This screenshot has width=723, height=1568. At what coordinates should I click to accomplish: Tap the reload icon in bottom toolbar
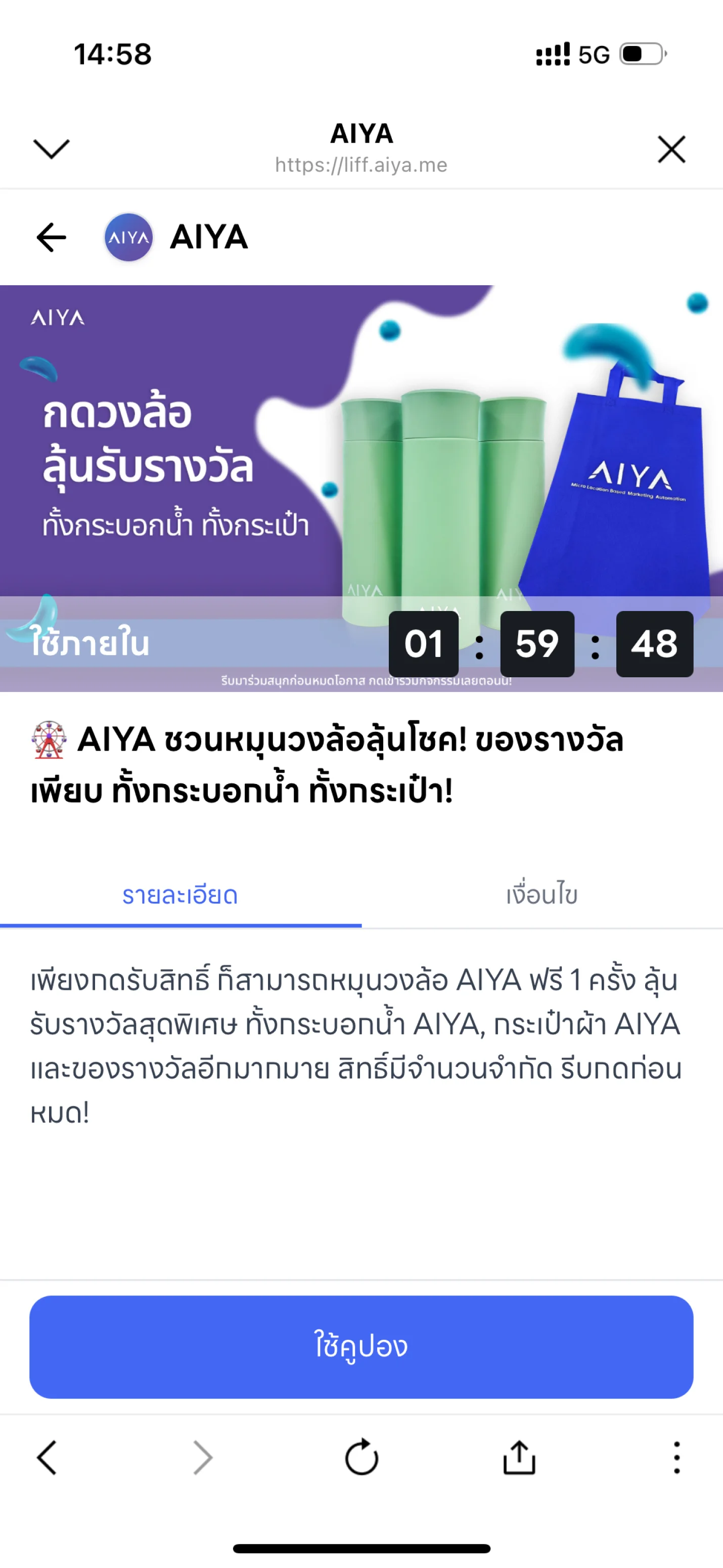pos(361,1456)
